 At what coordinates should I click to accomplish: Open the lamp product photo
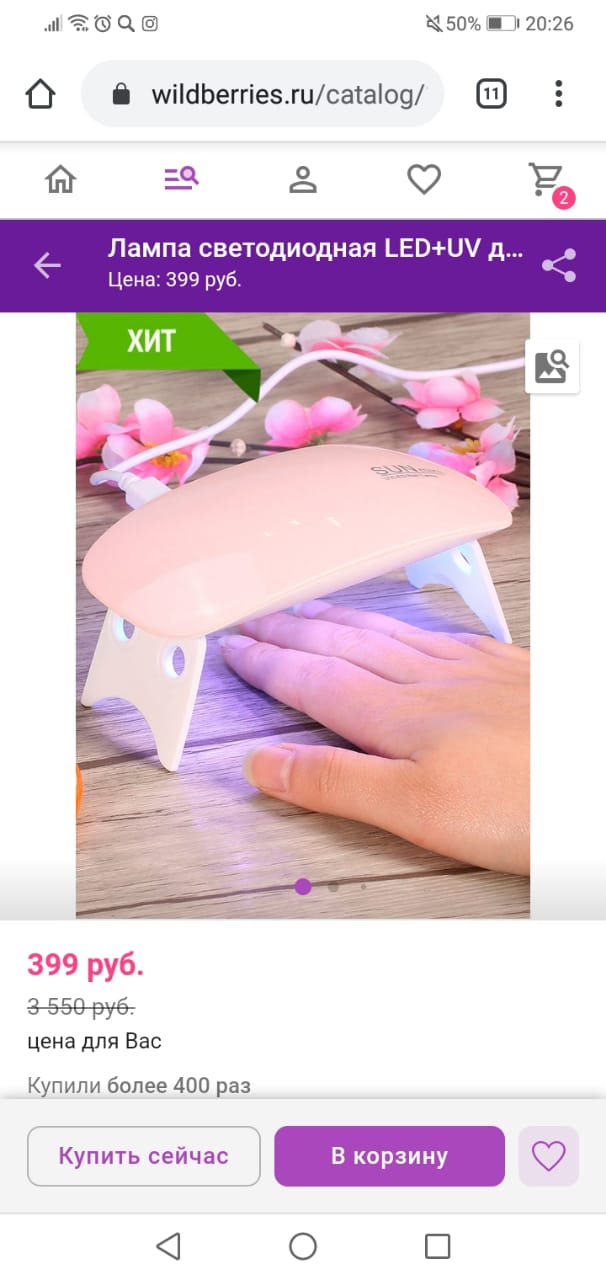pyautogui.click(x=303, y=615)
